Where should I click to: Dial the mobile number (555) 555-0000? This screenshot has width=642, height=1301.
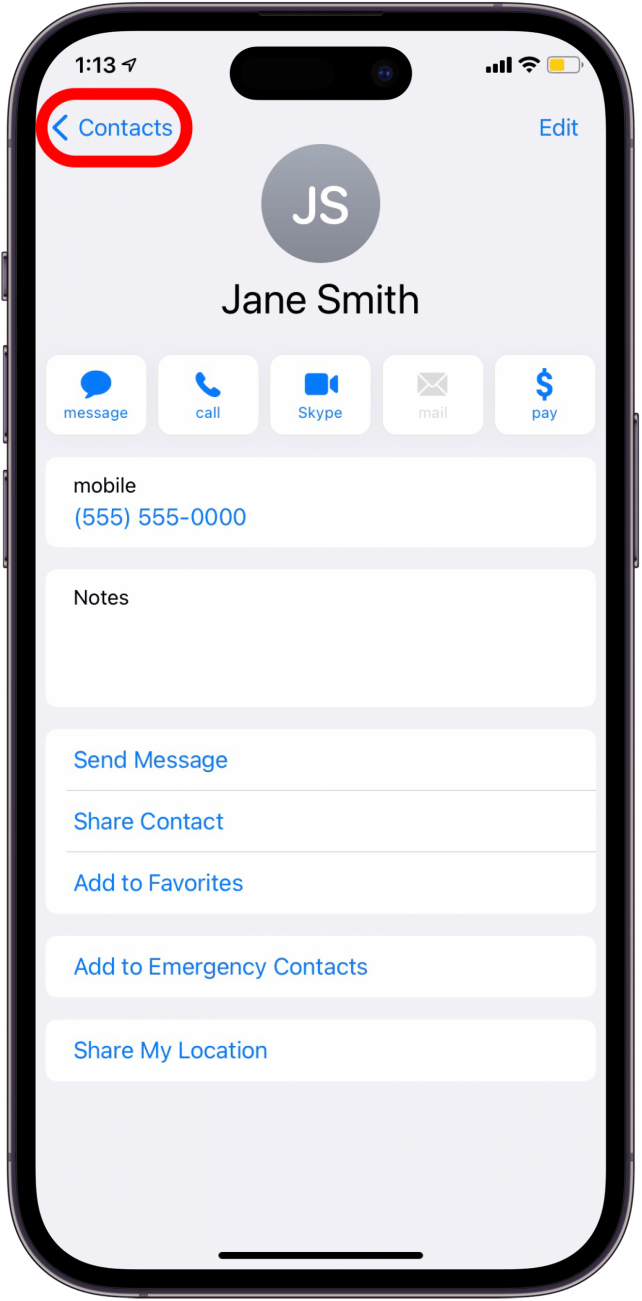(x=160, y=517)
